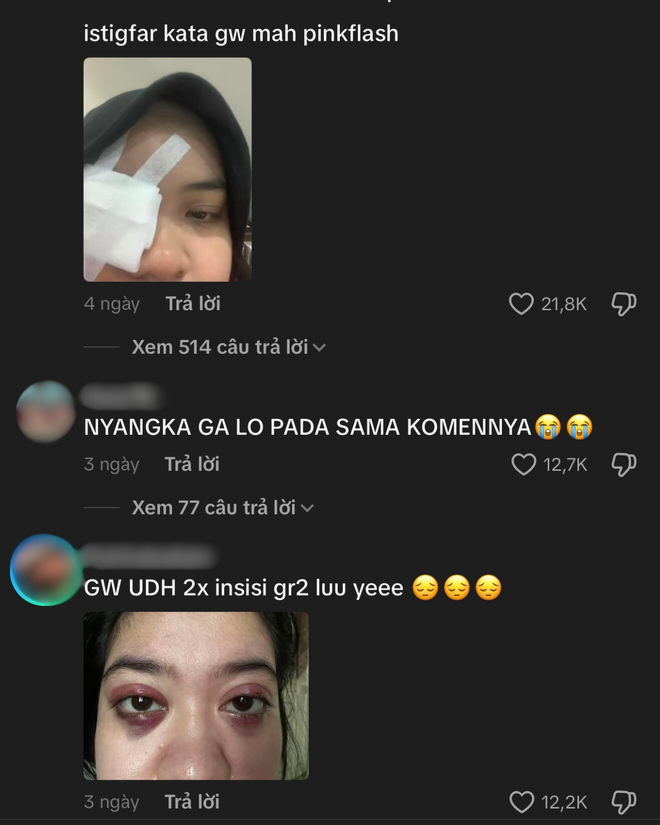This screenshot has width=660, height=825.
Task: Dislike the 'NYANGKA GA LO PADA SAMA KOMENNYA' comment
Action: pos(623,464)
